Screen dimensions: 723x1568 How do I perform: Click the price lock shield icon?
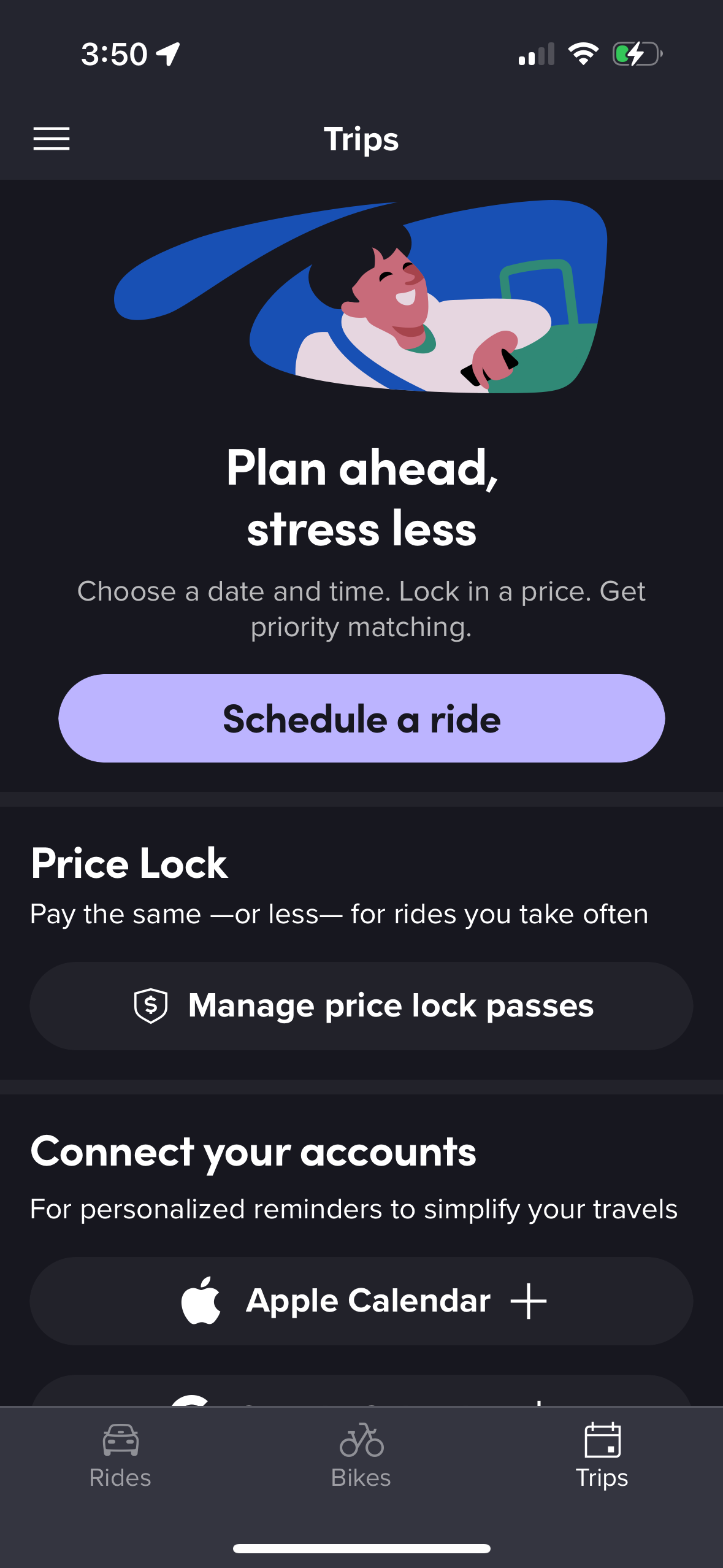(150, 1005)
